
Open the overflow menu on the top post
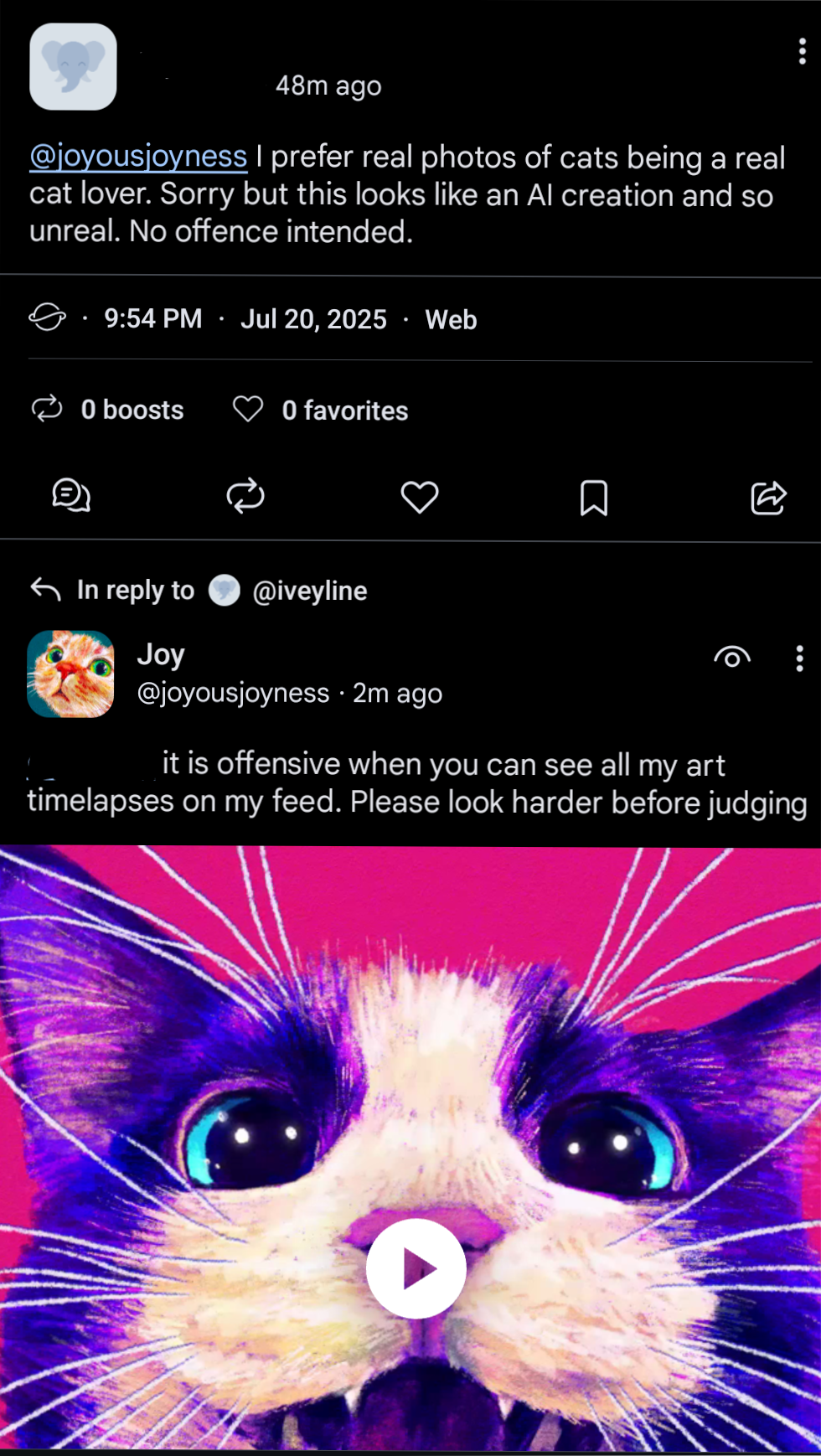point(802,52)
